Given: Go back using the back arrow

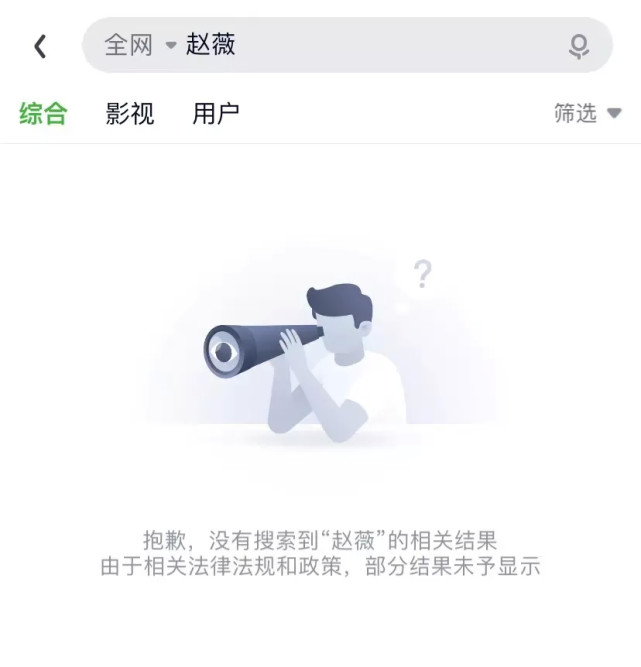Looking at the screenshot, I should [40, 46].
